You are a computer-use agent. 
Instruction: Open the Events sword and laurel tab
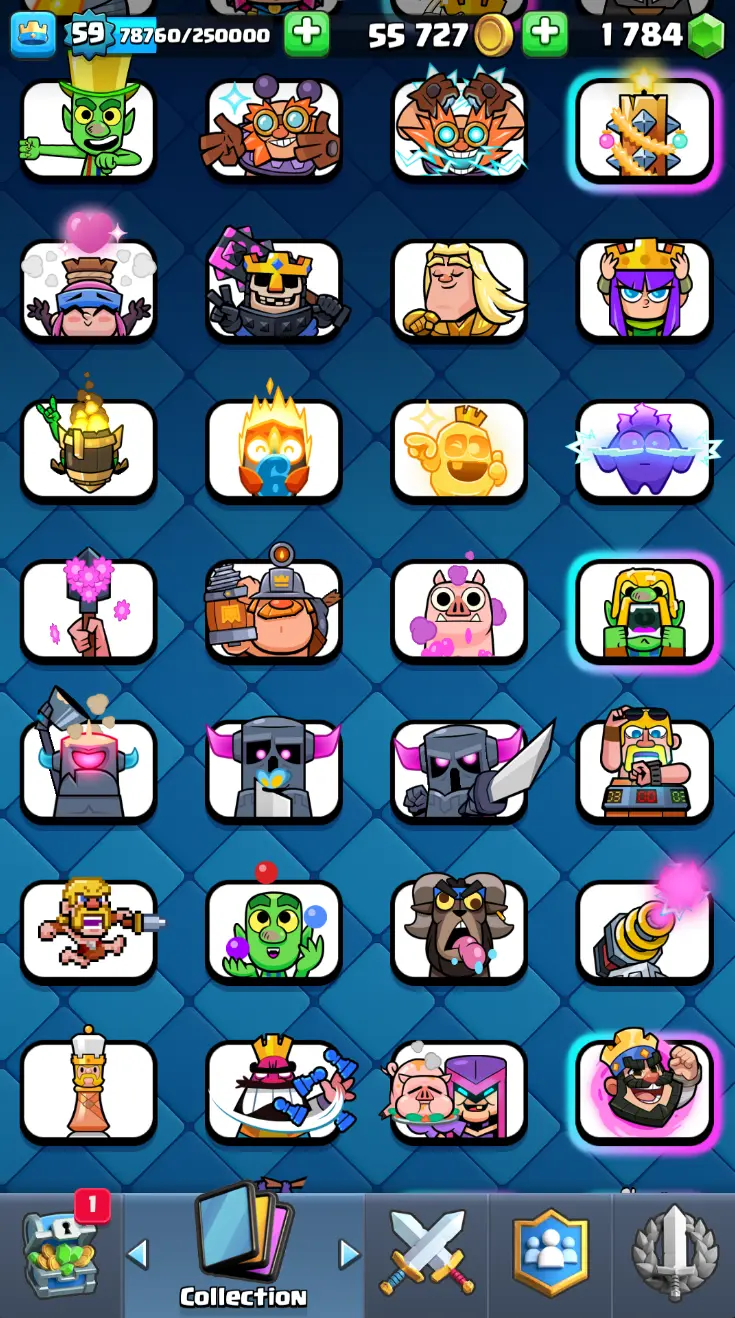pos(674,1254)
